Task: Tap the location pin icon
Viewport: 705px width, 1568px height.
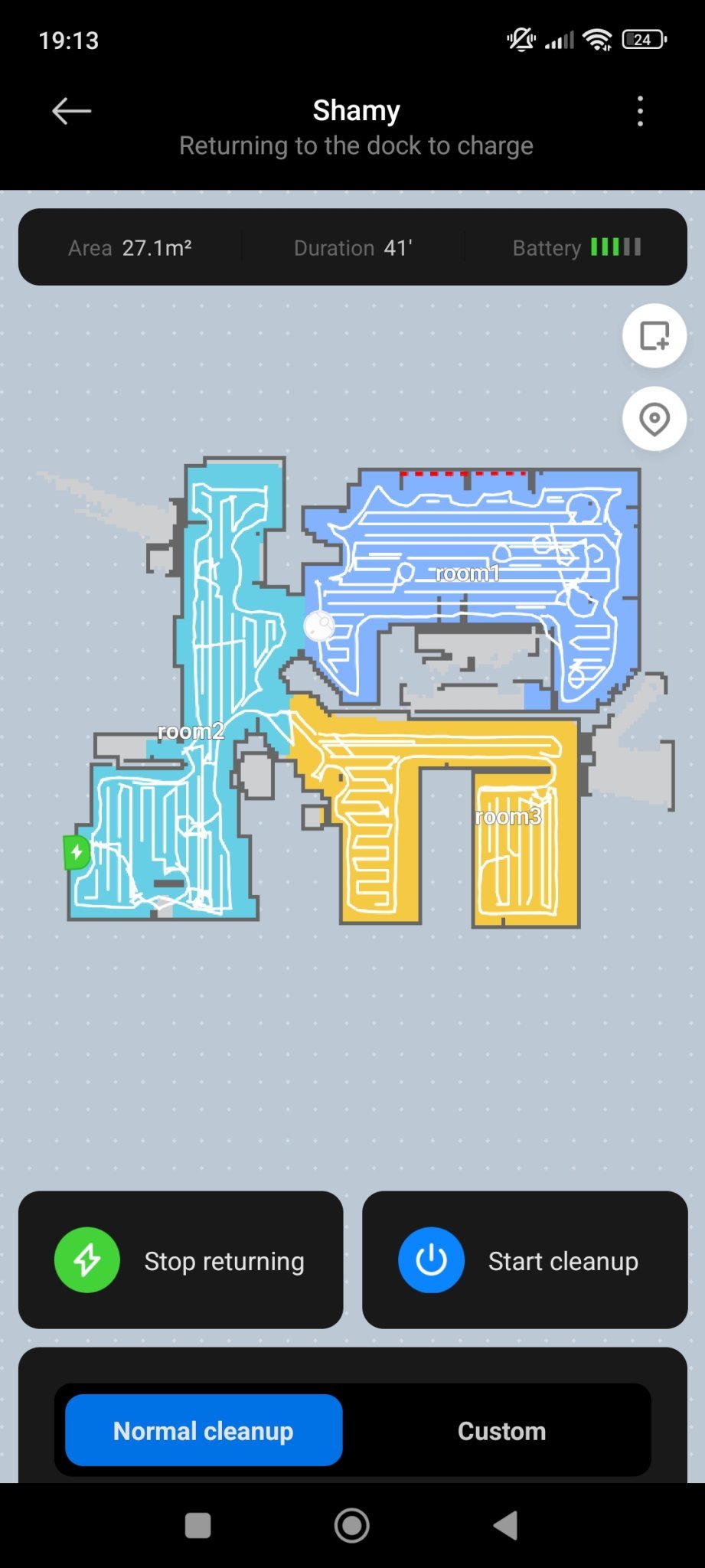Action: pos(654,419)
